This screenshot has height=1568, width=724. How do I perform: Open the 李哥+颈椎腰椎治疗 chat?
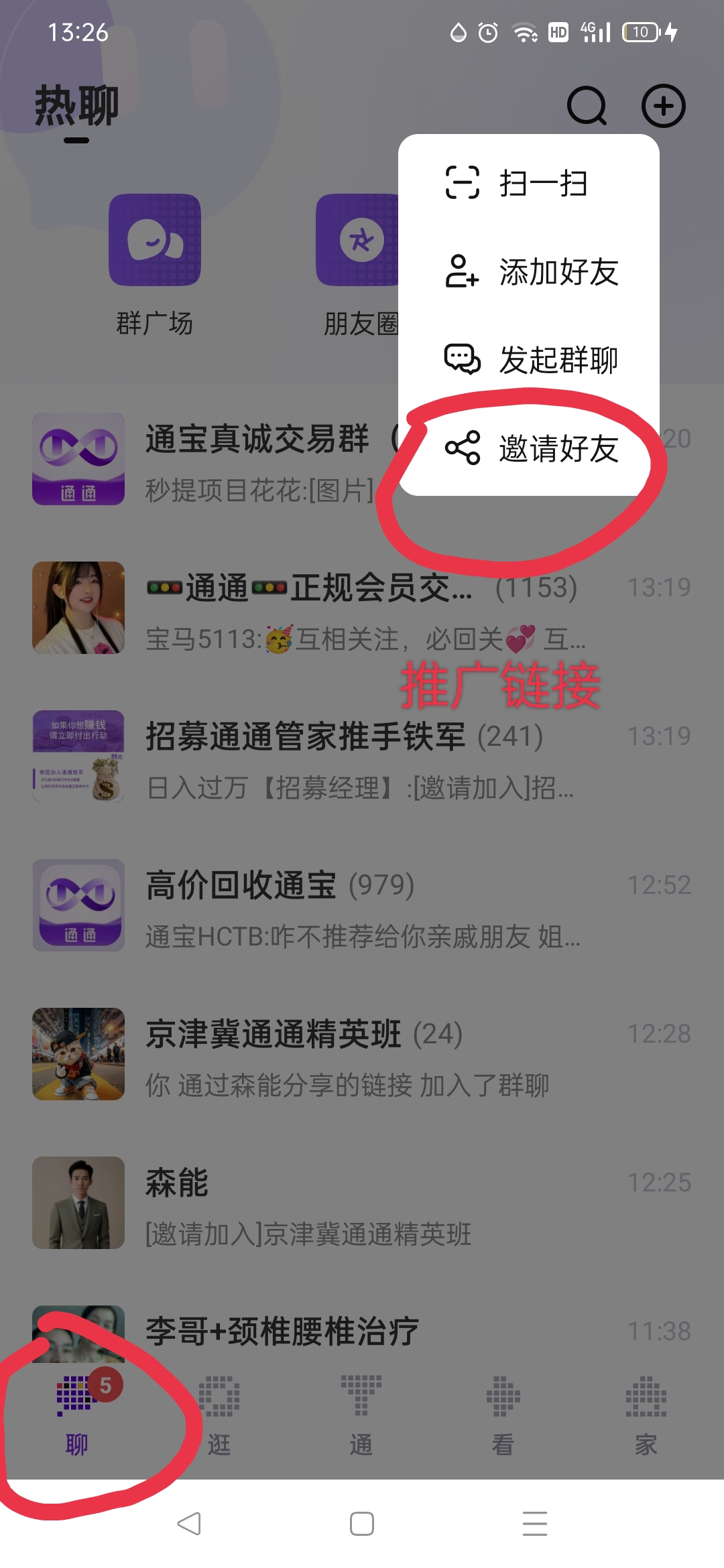pyautogui.click(x=362, y=1331)
